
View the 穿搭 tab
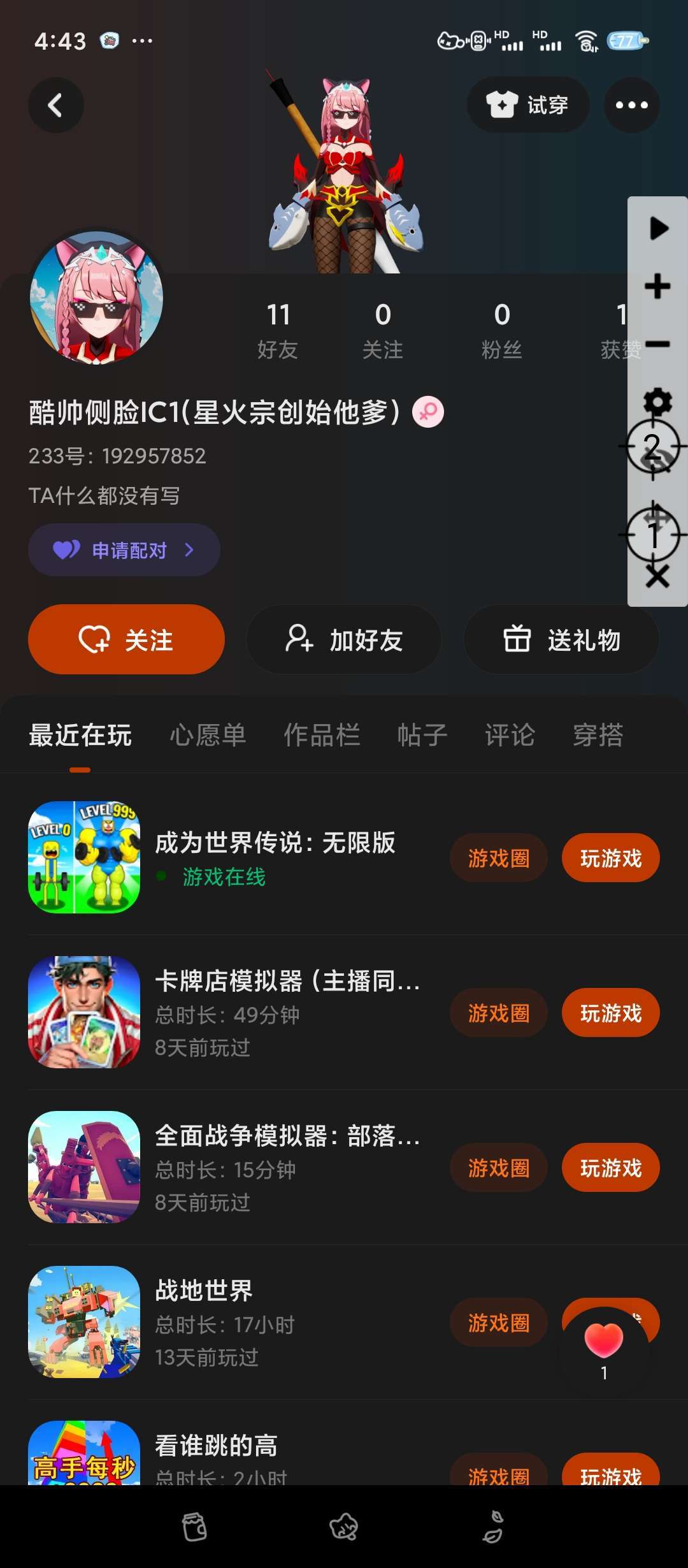point(598,735)
